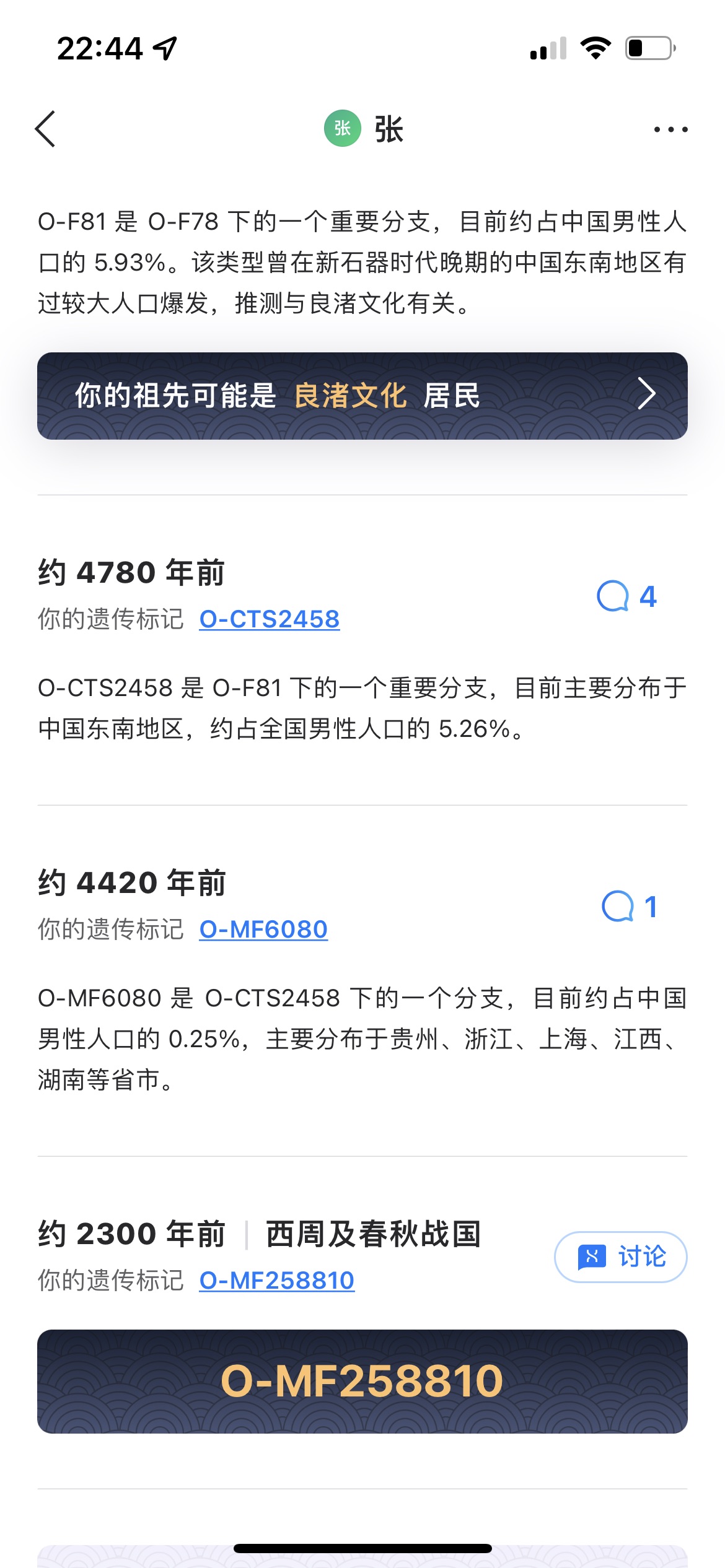Image resolution: width=725 pixels, height=1568 pixels.
Task: Open the O-MF6080 genetic marker link
Action: pos(263,930)
